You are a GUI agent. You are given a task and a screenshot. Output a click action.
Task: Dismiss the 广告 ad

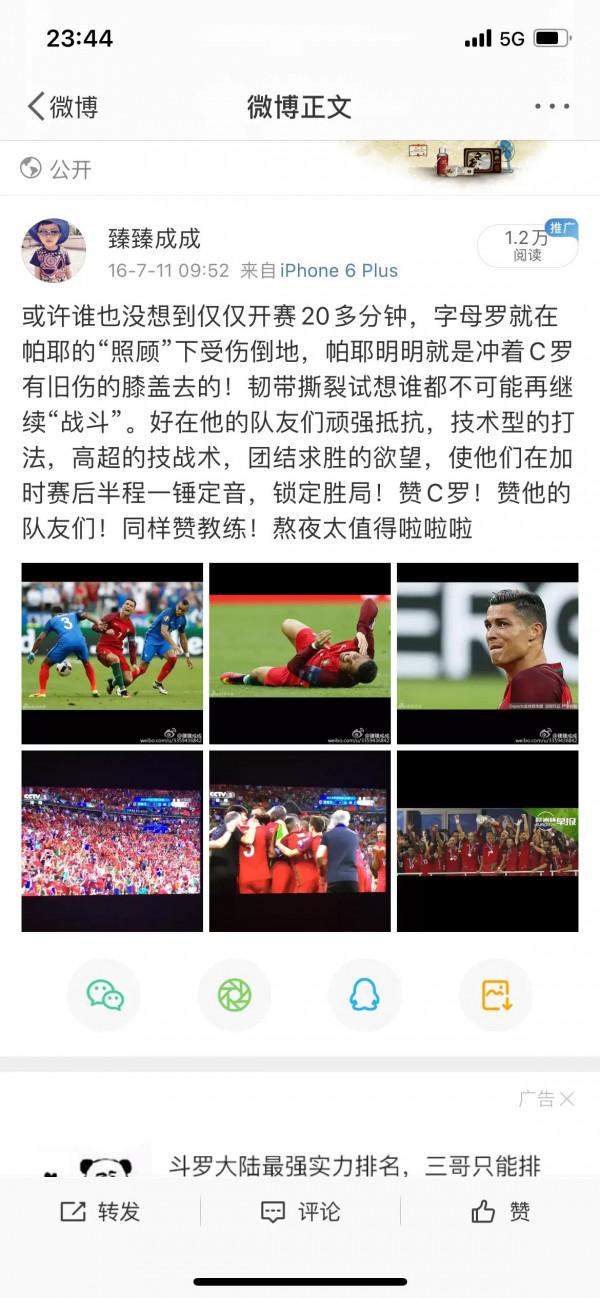566,1099
